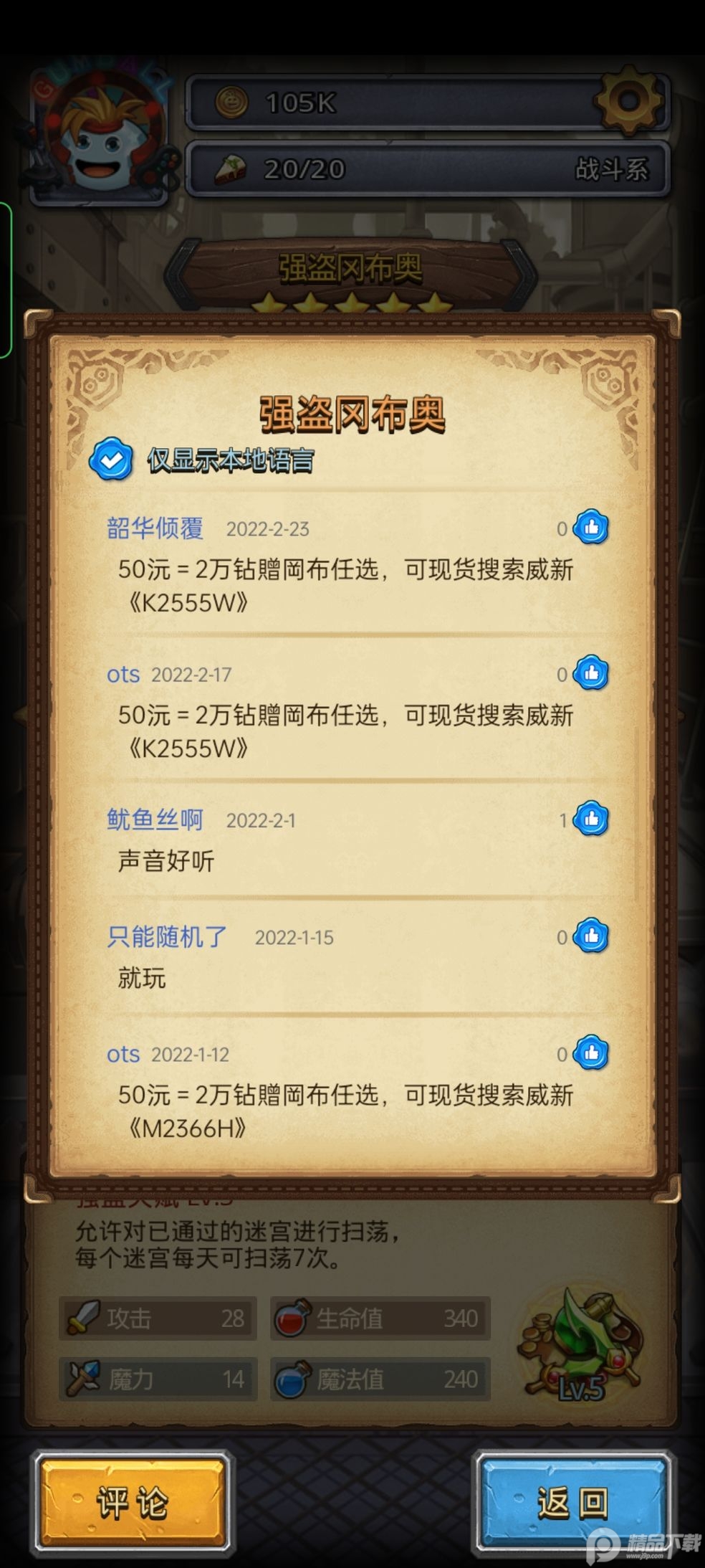Screen dimensions: 705x1568
Task: Like the ots comment dated 2022-2-17
Action: (591, 674)
